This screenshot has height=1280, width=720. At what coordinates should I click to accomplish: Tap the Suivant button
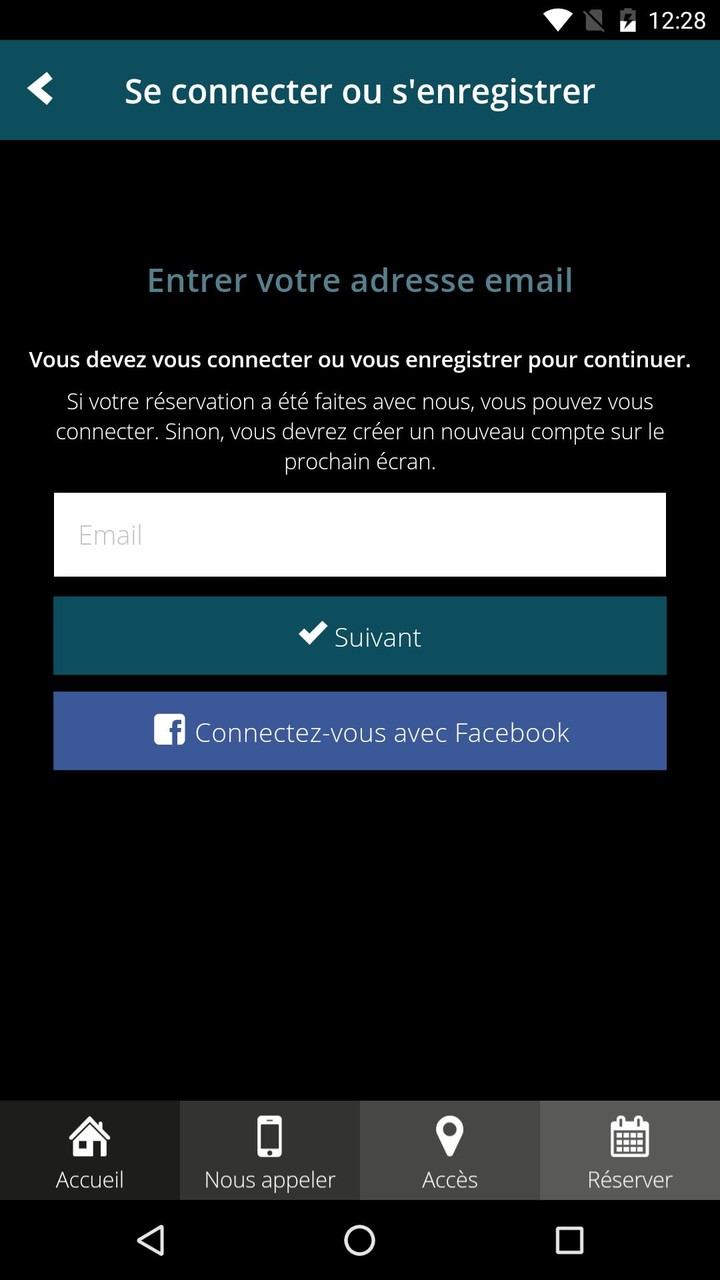pos(360,636)
